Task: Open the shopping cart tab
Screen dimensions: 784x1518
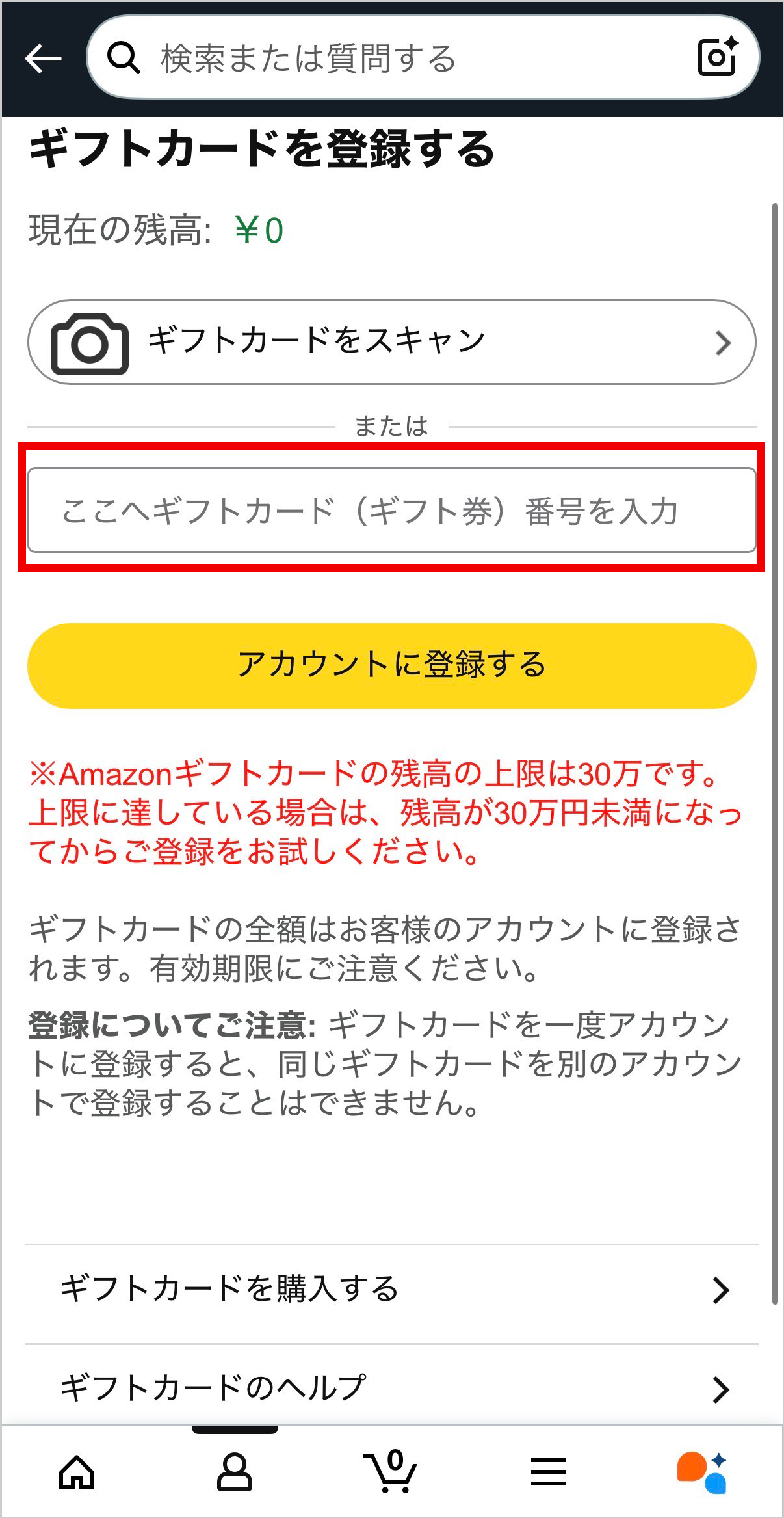Action: pyautogui.click(x=391, y=1472)
